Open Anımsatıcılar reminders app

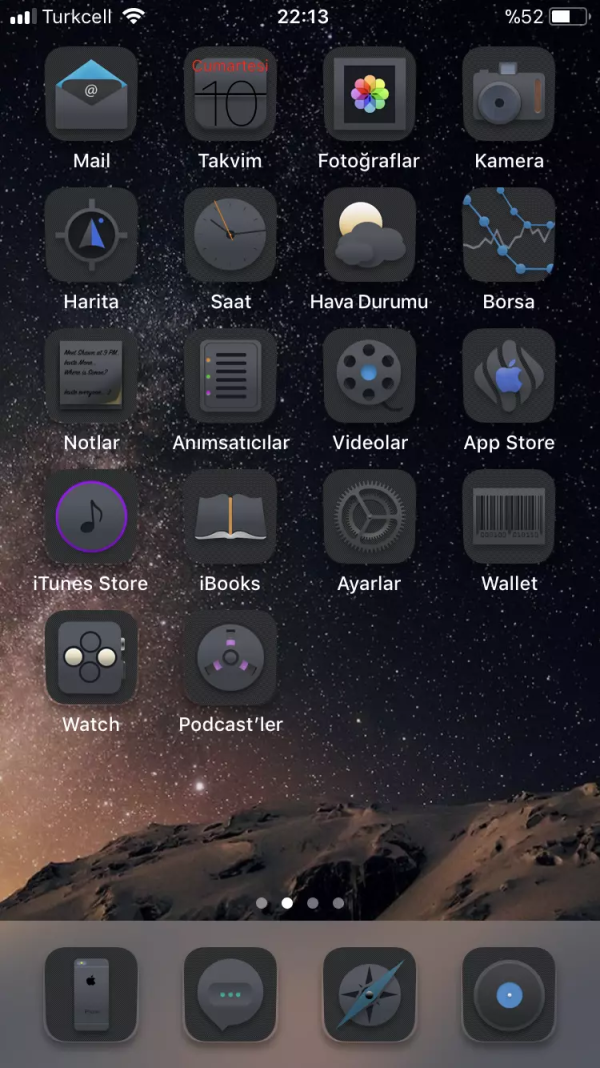point(230,375)
